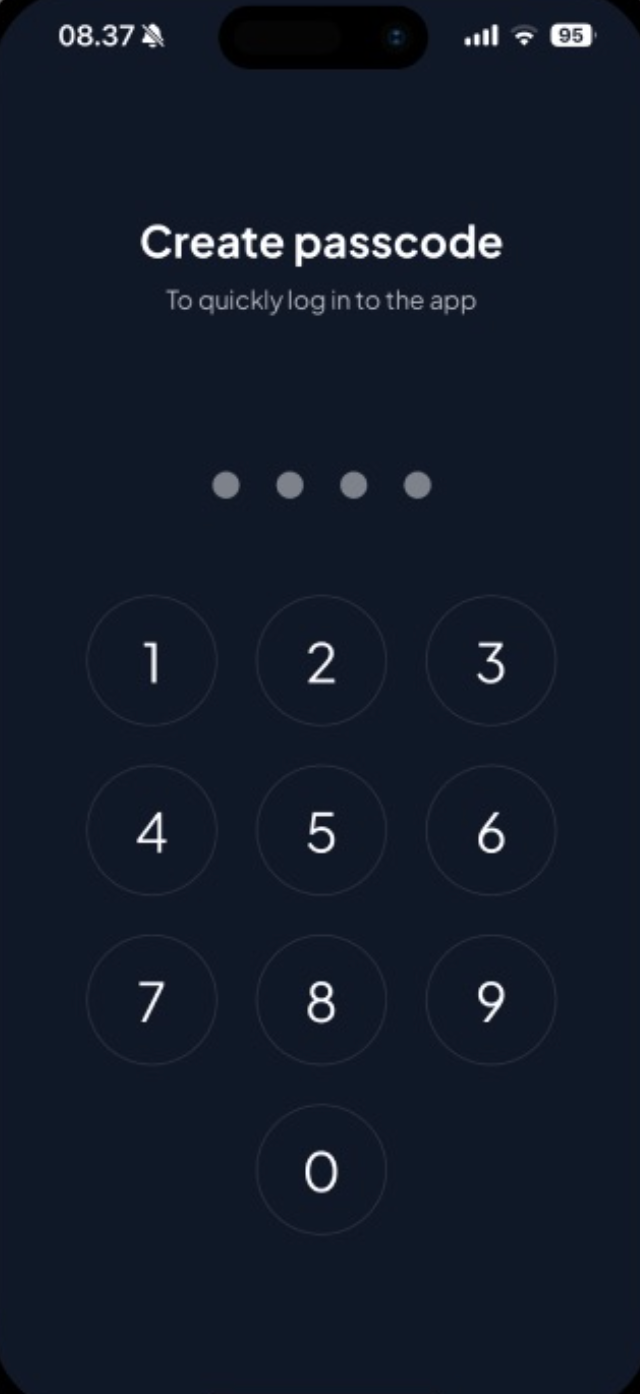Tap the number 8 button

point(321,1000)
